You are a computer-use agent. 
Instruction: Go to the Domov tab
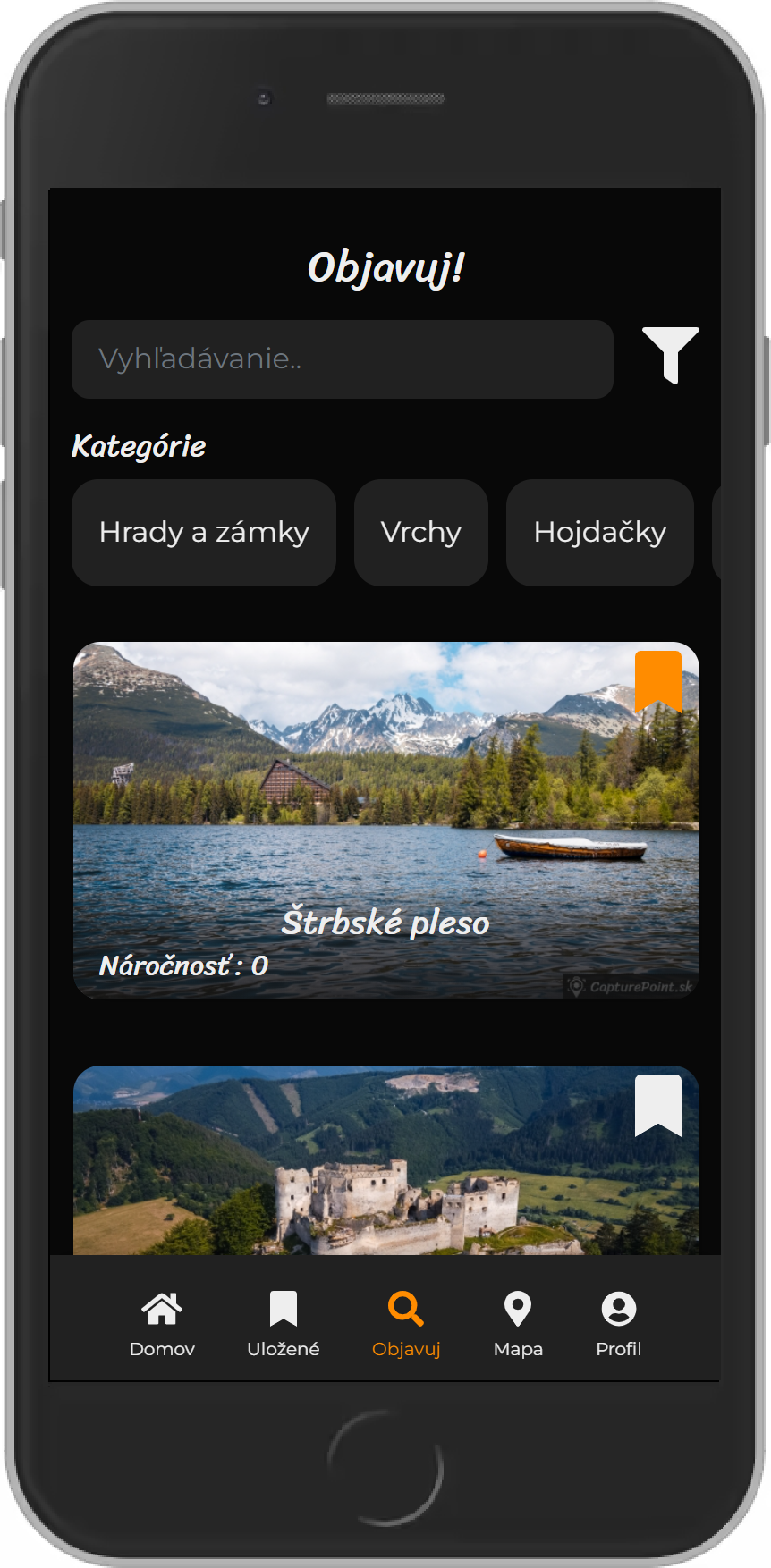(x=162, y=1324)
